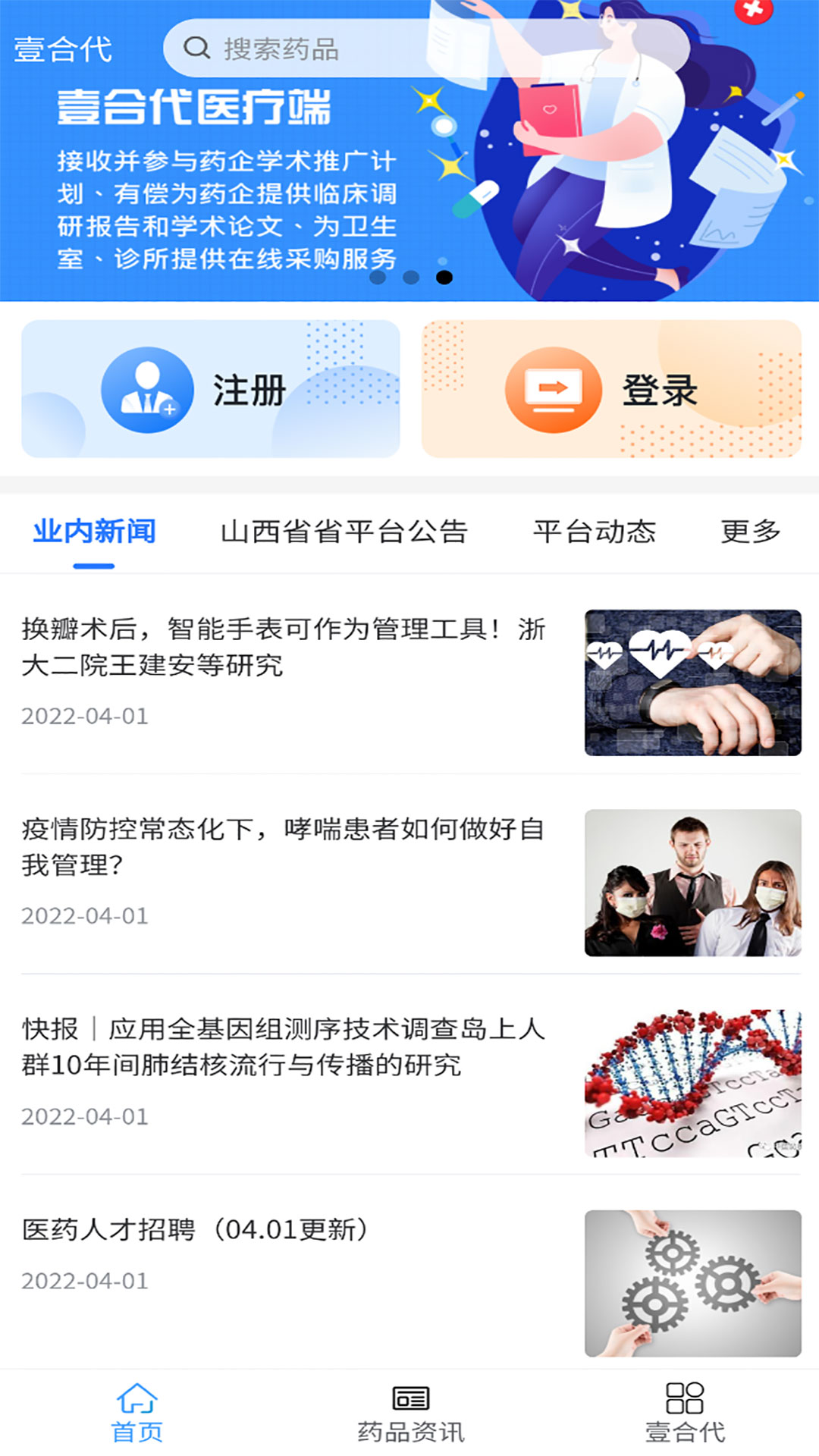819x1456 pixels.
Task: Read the 哮喘患者如何做好自我管理 article
Action: coord(284,847)
